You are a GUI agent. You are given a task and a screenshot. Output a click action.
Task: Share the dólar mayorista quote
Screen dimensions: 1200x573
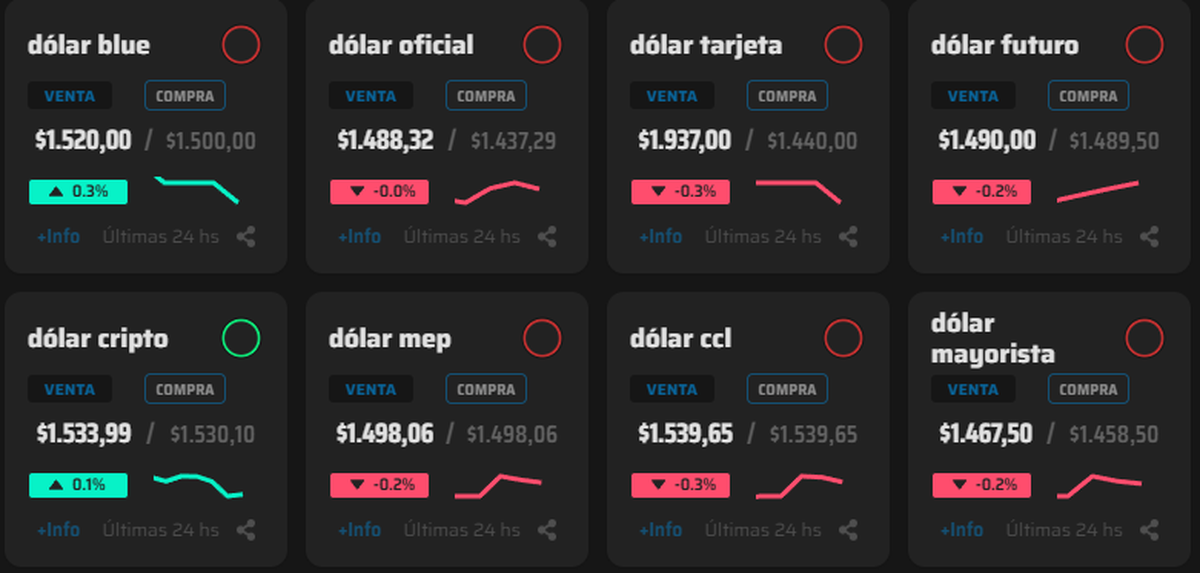tap(1149, 530)
